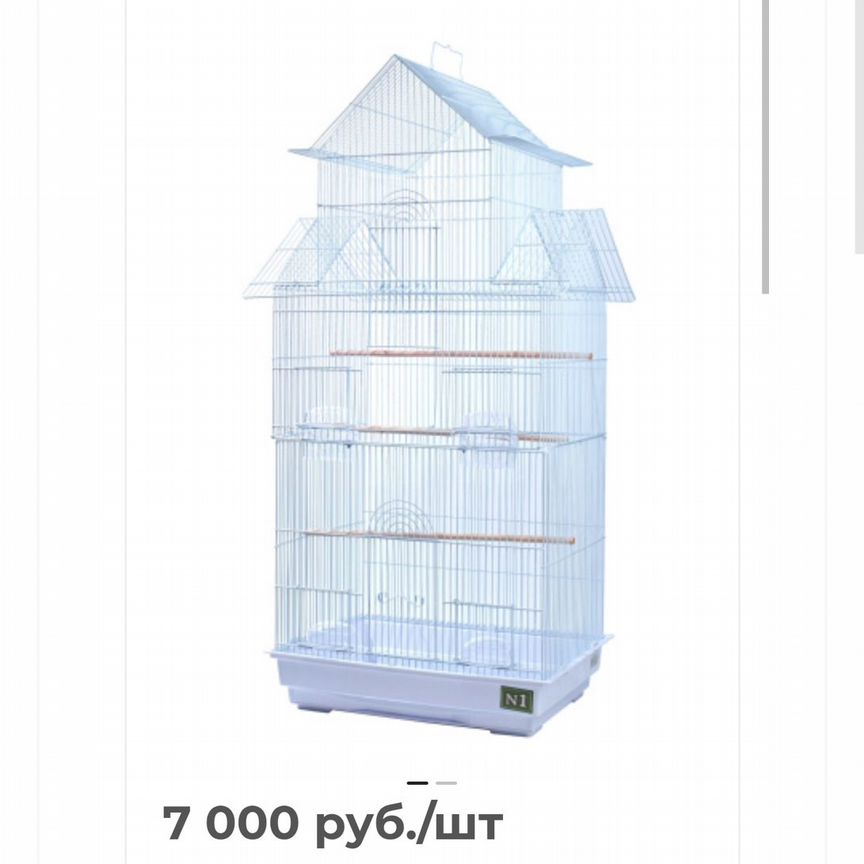Open the birdcage product photo
Viewport: 864px width, 864px height.
437,400
